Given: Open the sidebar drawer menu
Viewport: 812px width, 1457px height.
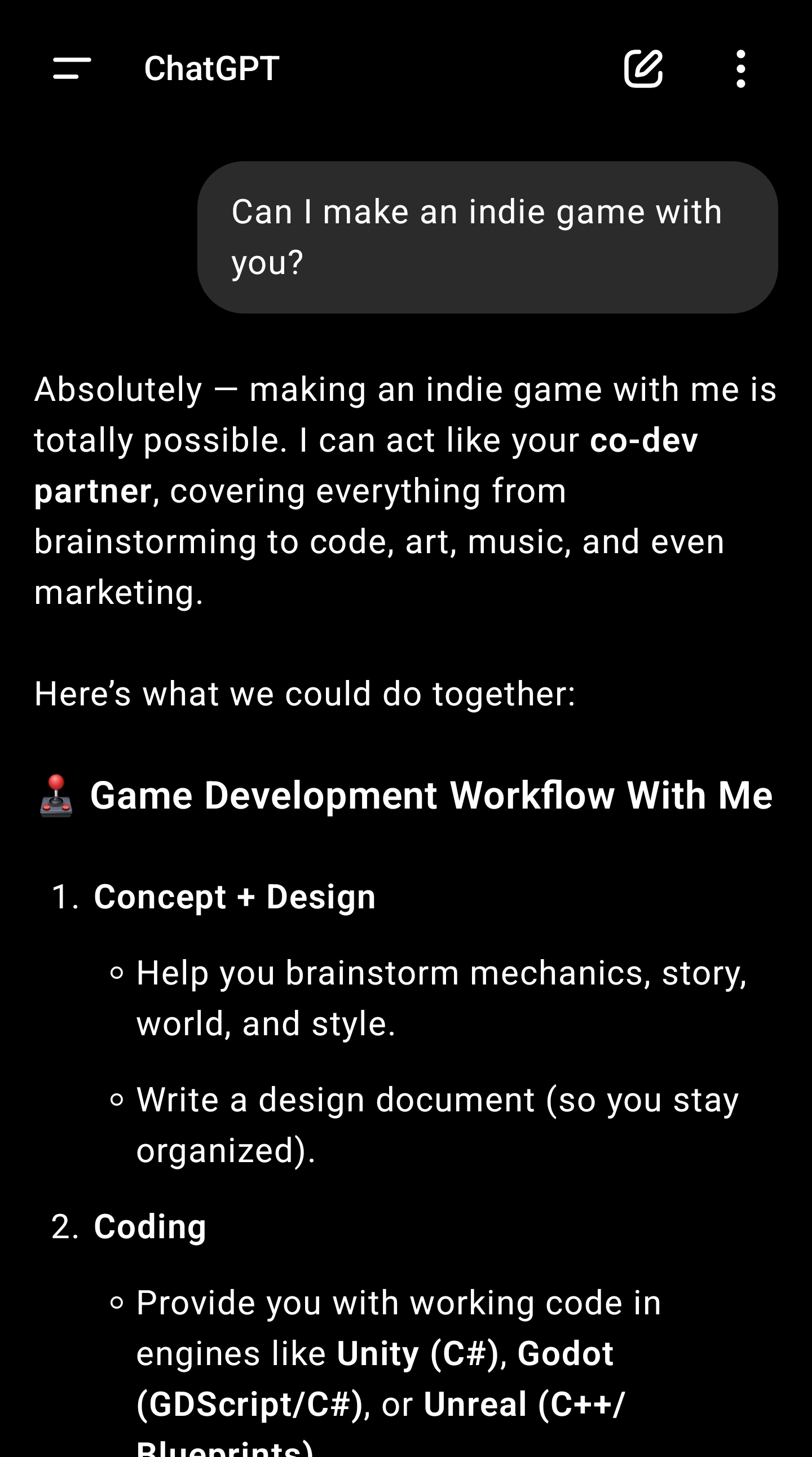Looking at the screenshot, I should point(72,68).
